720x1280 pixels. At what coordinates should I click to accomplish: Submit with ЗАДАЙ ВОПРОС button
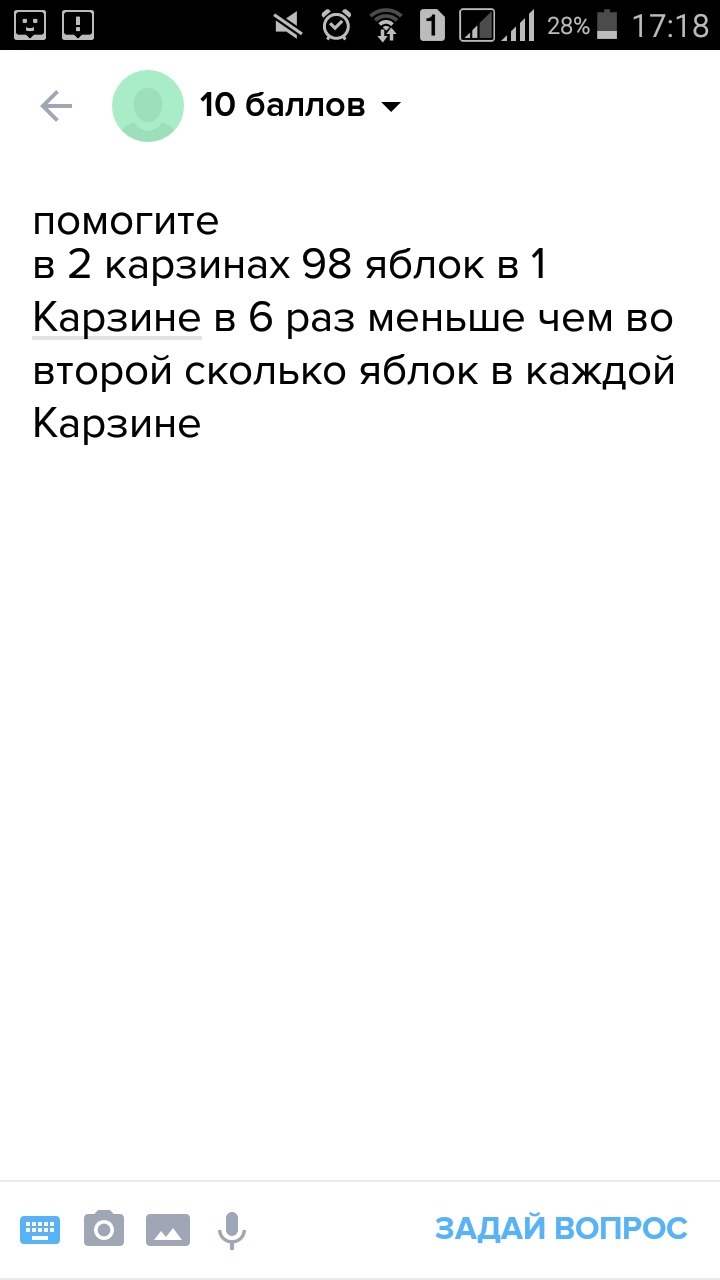click(561, 1228)
